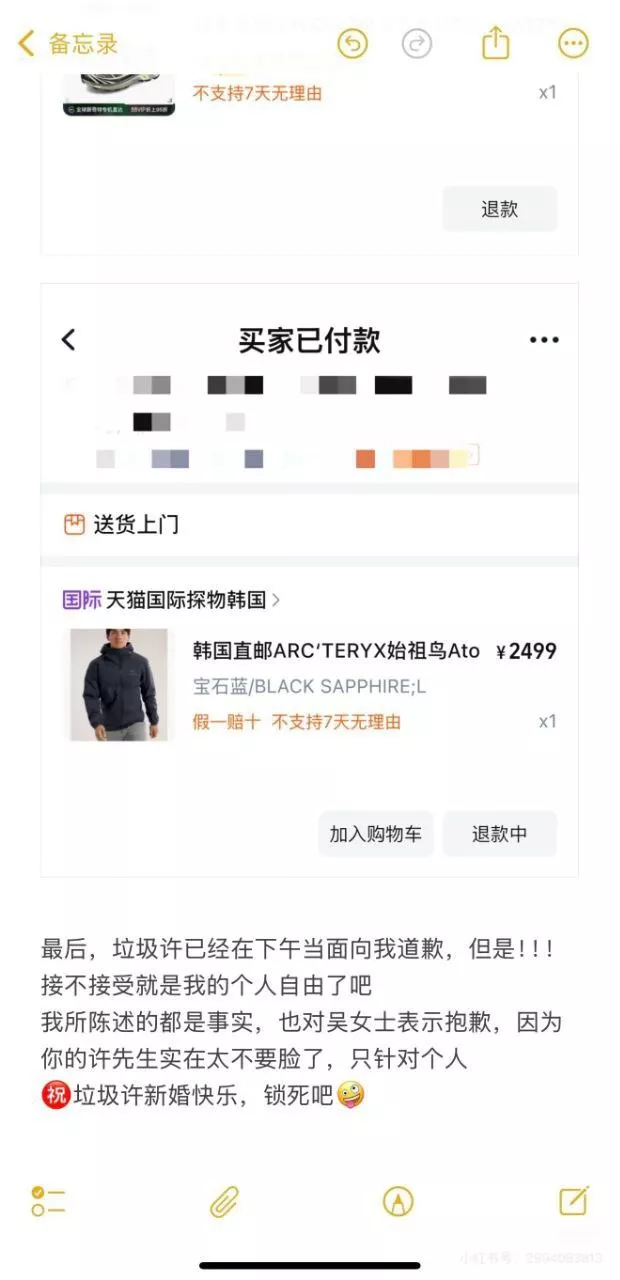Undo the last edit

pyautogui.click(x=352, y=43)
